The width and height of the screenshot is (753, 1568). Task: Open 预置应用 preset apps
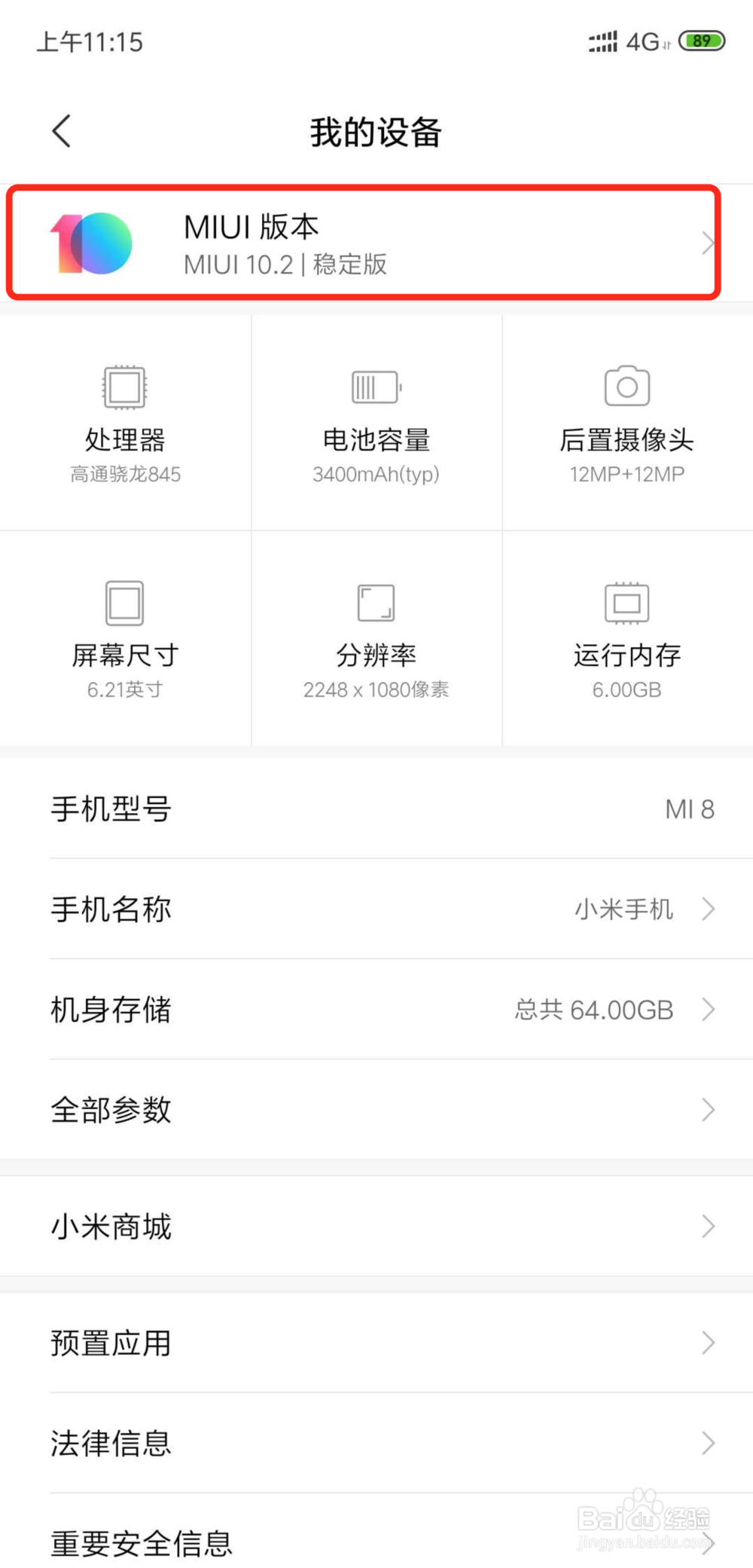376,1342
